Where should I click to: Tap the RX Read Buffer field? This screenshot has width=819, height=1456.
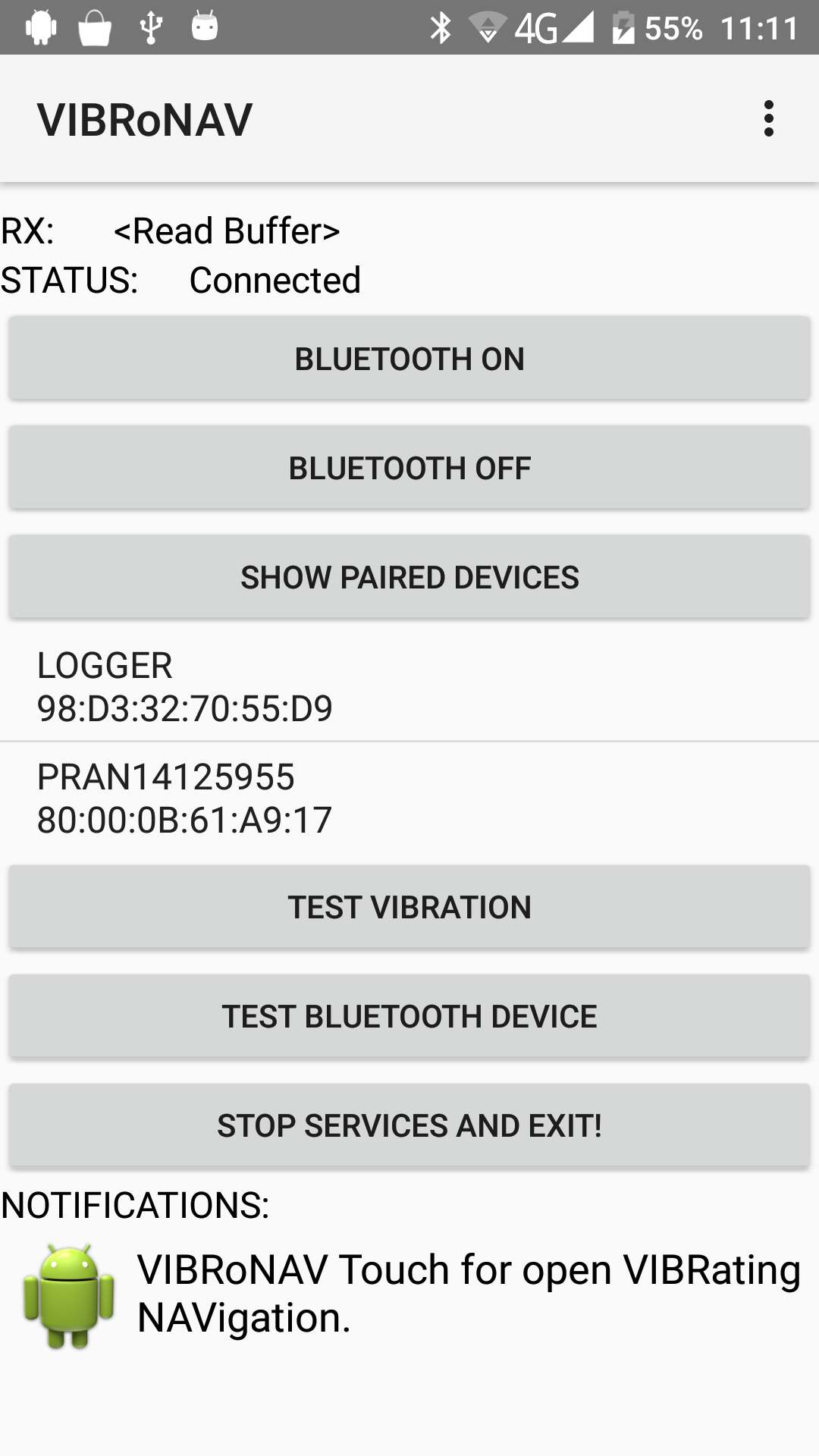click(171, 230)
